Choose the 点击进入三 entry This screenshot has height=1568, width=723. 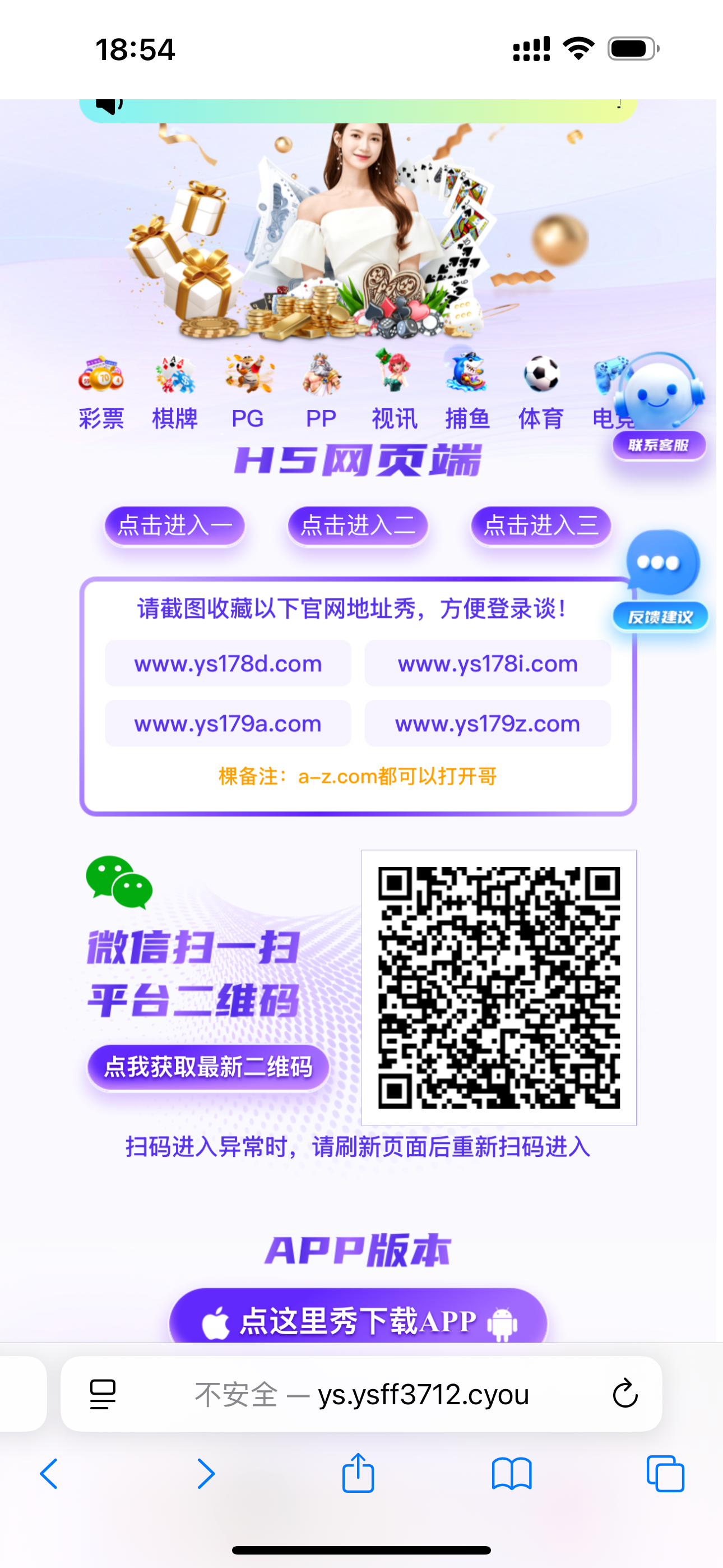tap(541, 525)
